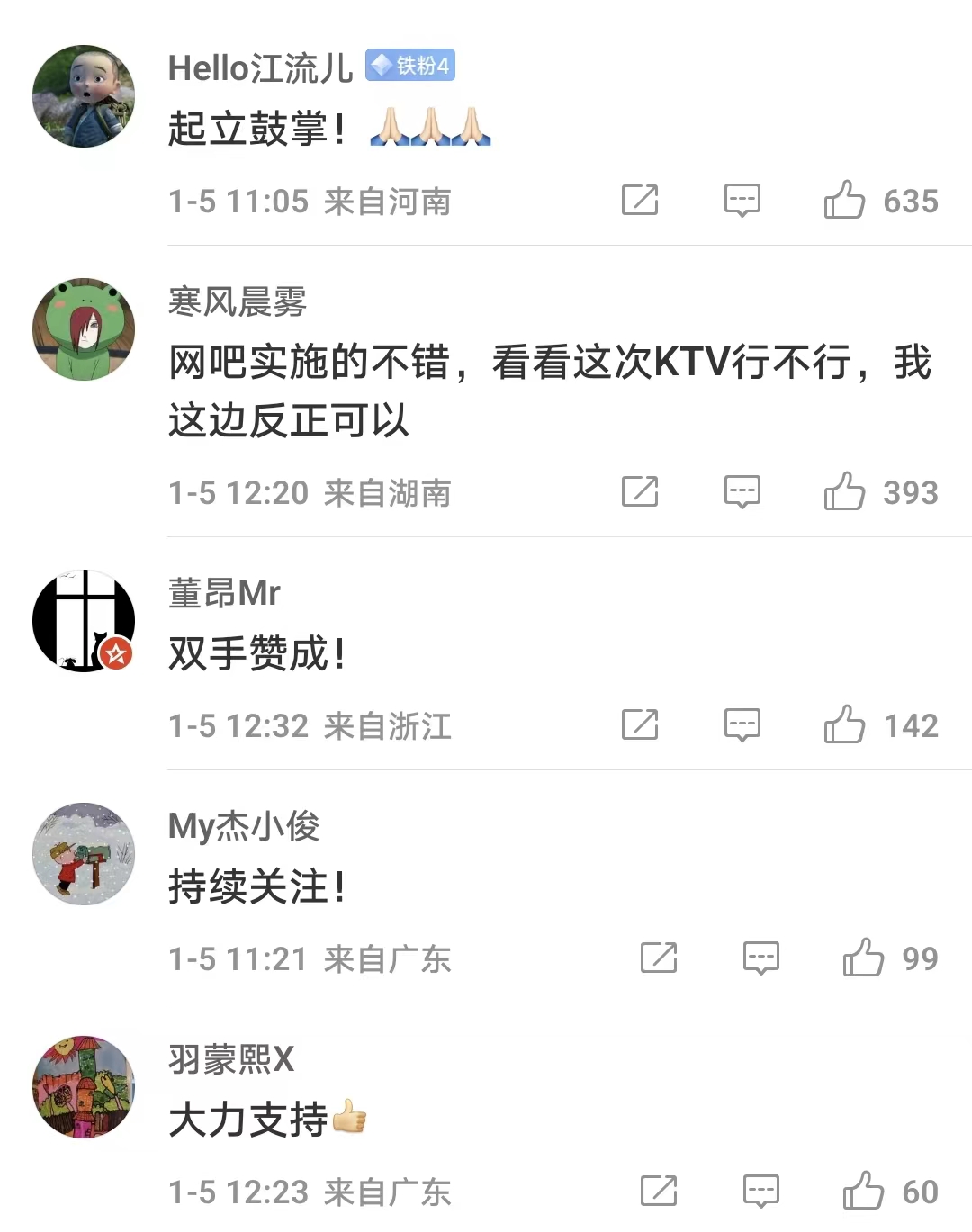Image resolution: width=972 pixels, height=1232 pixels.
Task: Like 寒风晨雾's comment showing 393 likes
Action: 842,491
